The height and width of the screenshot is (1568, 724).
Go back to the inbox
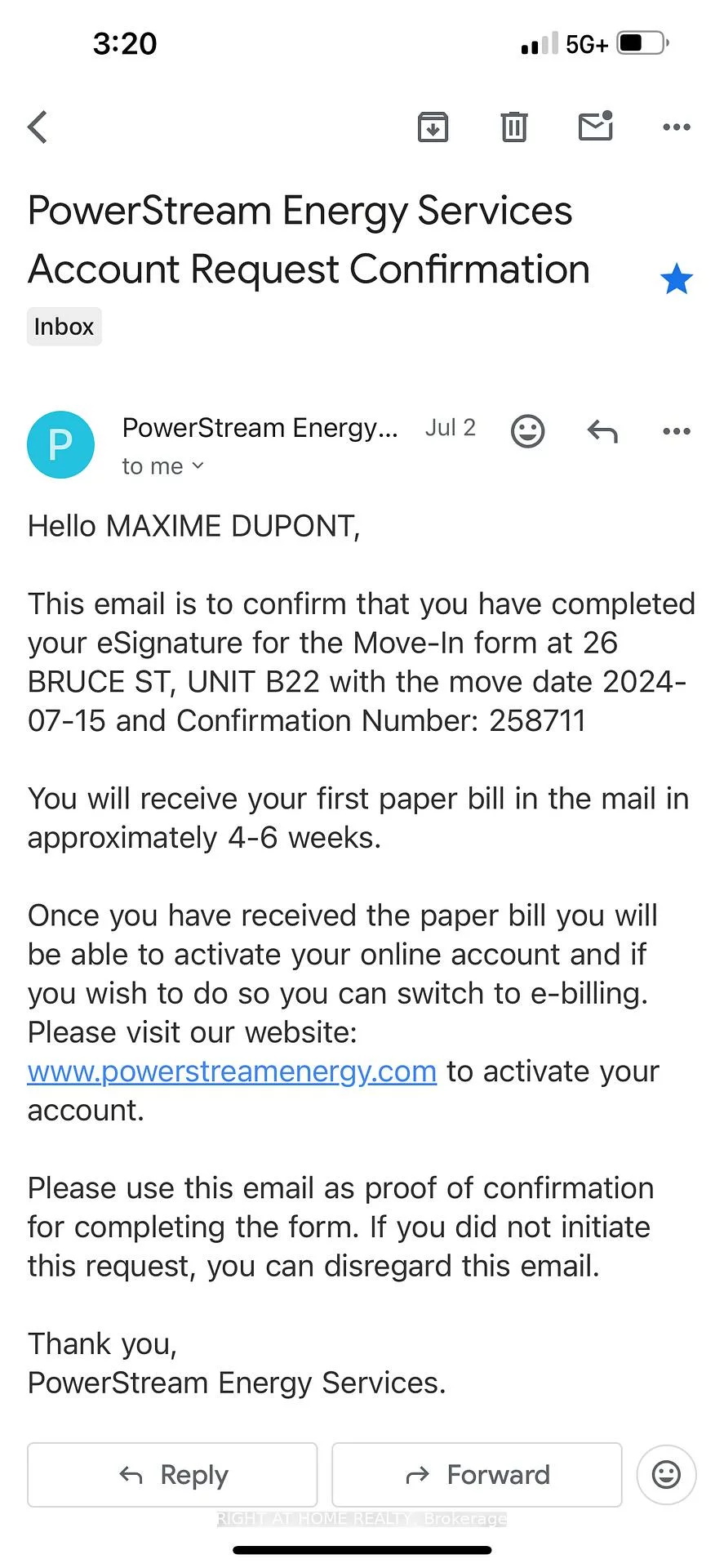pyautogui.click(x=38, y=127)
